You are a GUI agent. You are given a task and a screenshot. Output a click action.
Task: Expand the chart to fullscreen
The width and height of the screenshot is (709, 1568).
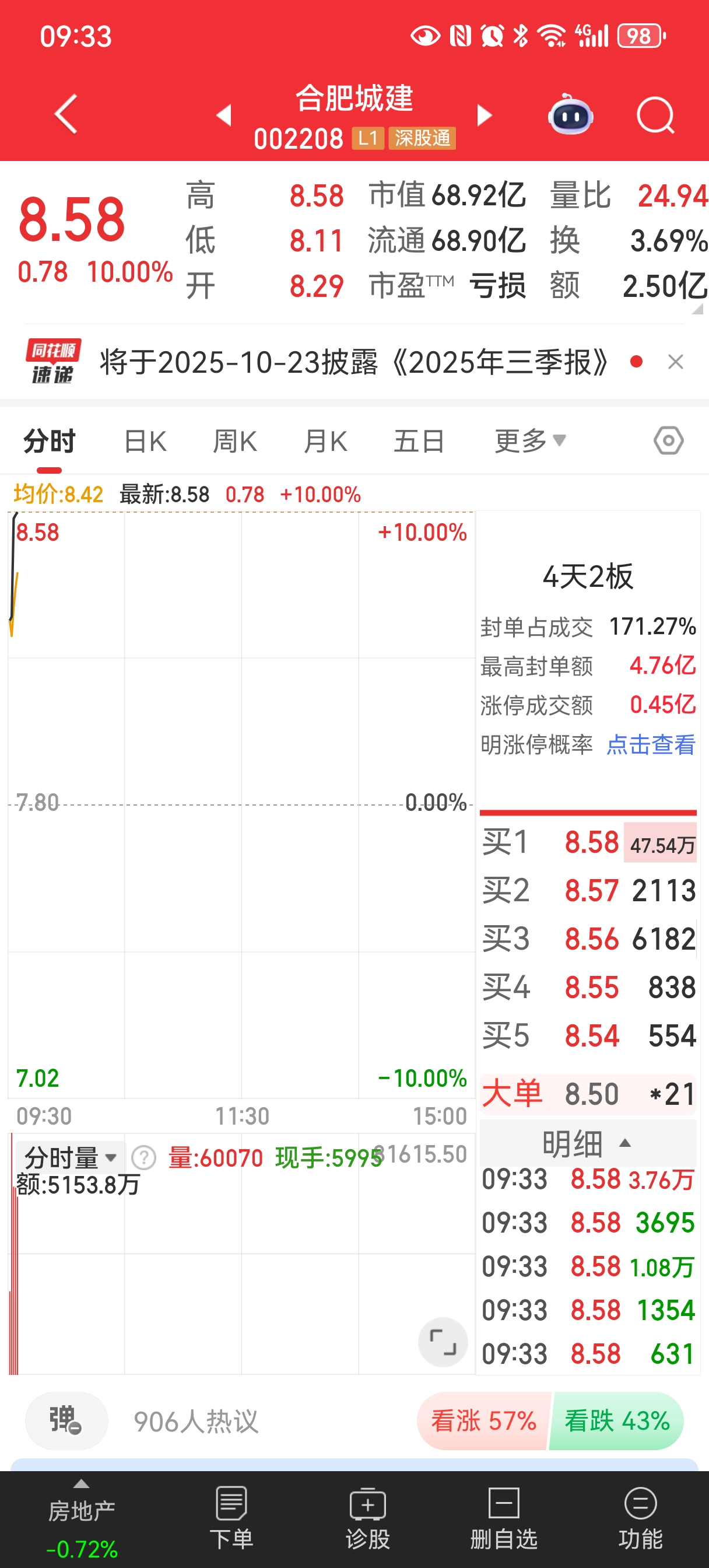[443, 1342]
